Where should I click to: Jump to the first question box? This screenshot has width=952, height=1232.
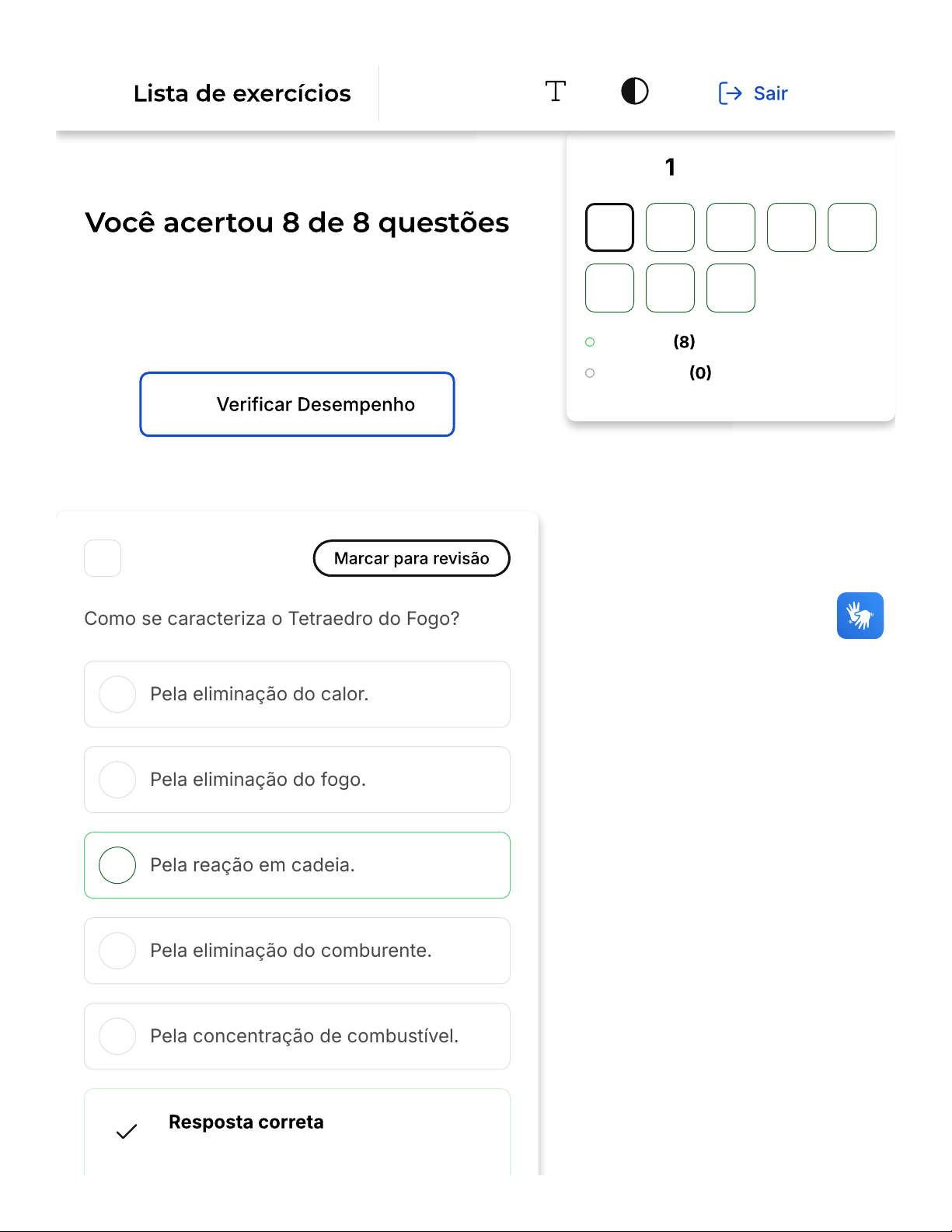point(609,228)
